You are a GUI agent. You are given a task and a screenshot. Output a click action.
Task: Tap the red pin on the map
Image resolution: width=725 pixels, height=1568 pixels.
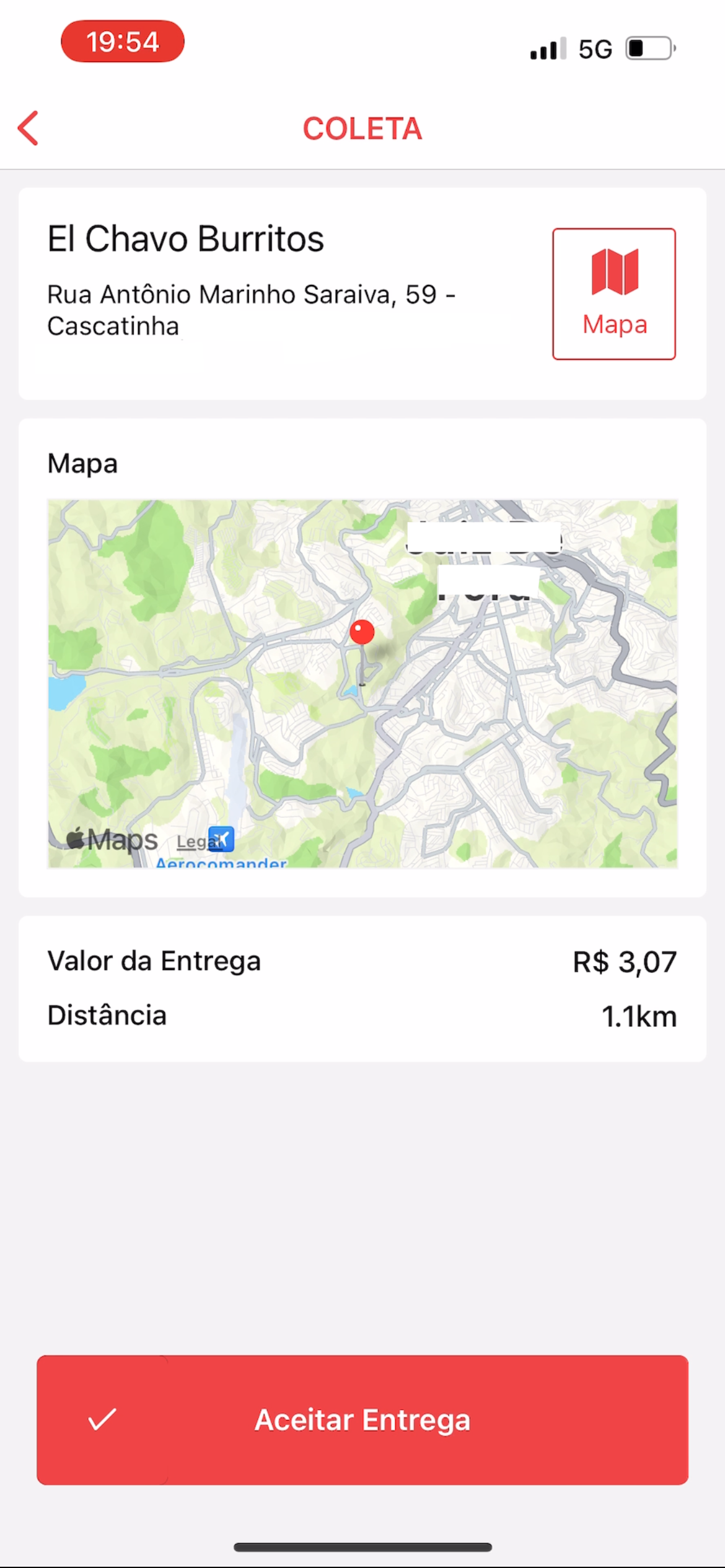pos(362,632)
